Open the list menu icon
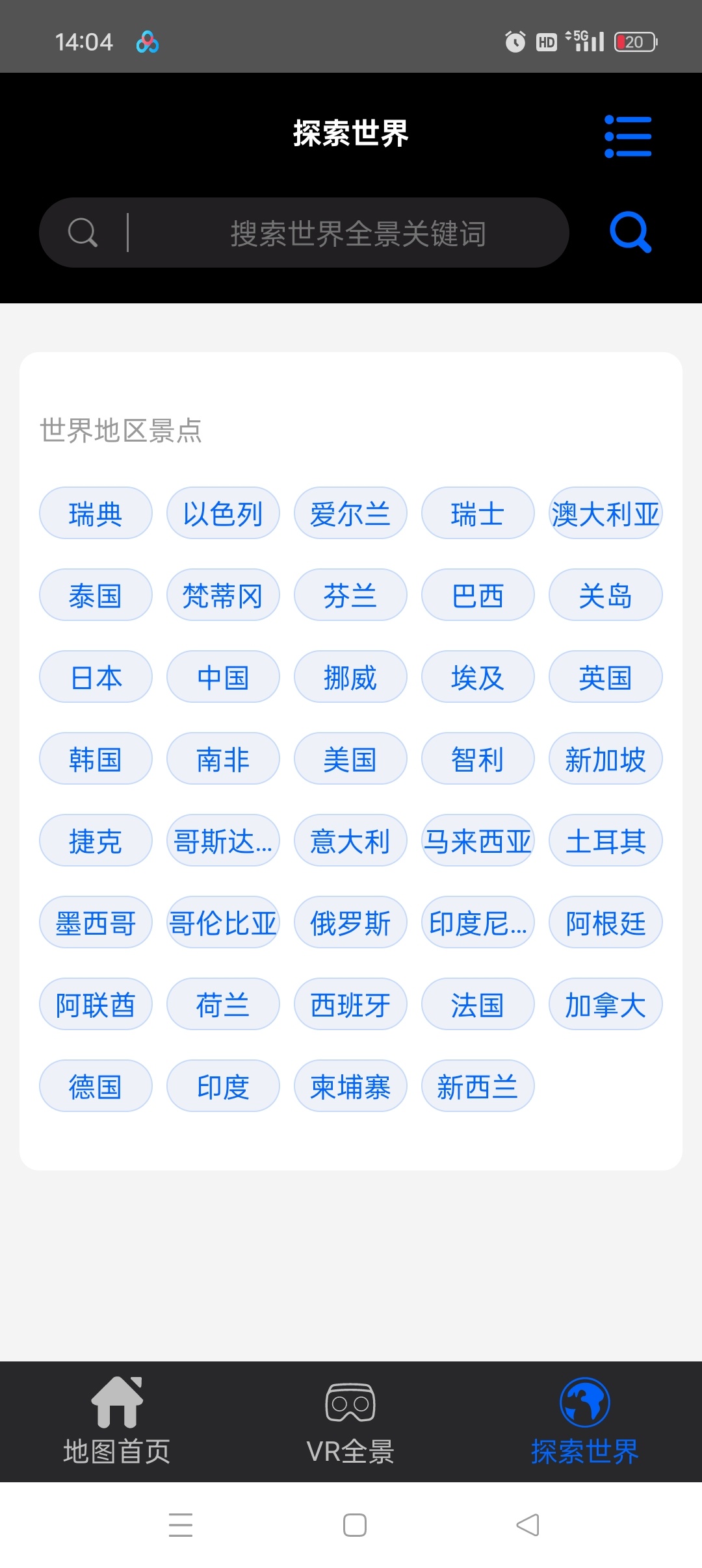 coord(628,136)
